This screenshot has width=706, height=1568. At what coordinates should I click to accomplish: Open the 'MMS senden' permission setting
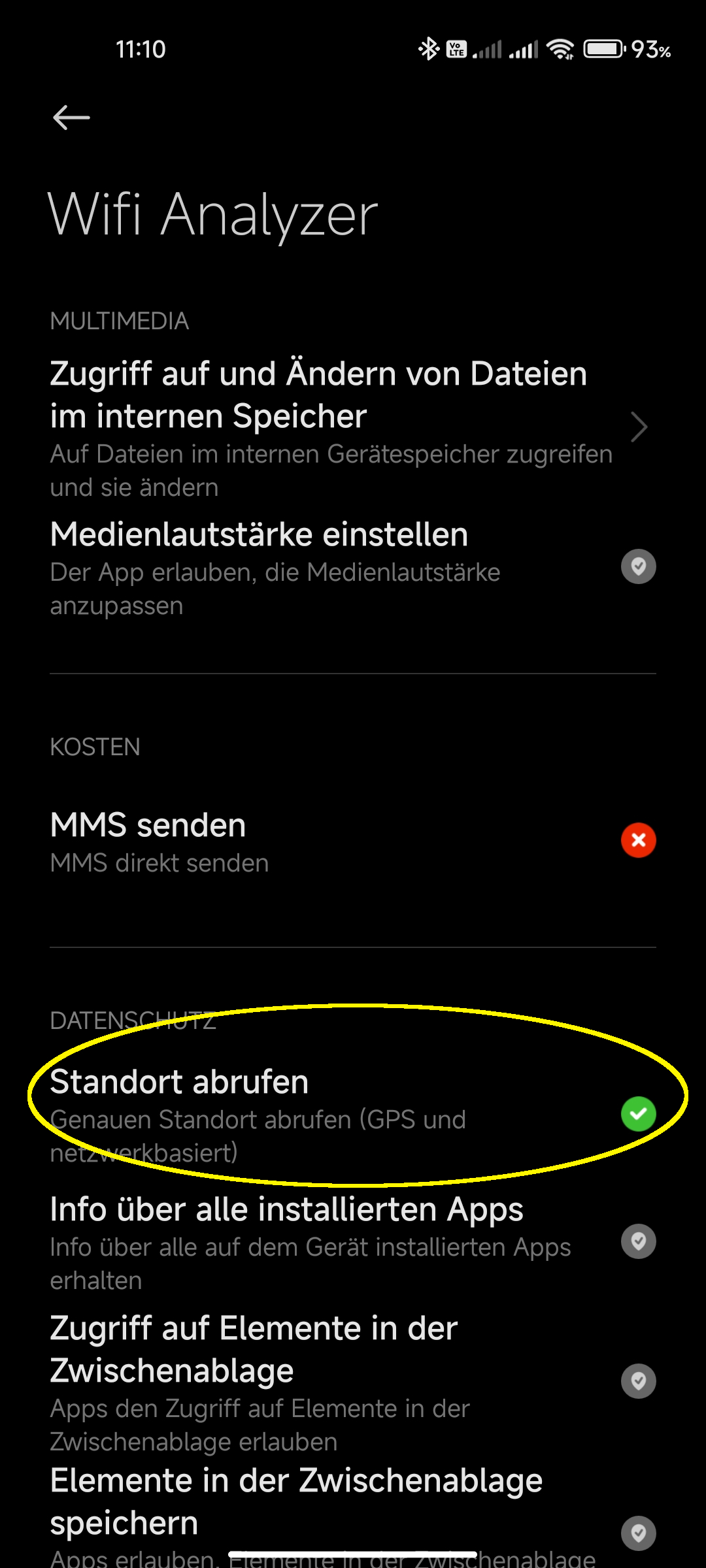tap(353, 841)
